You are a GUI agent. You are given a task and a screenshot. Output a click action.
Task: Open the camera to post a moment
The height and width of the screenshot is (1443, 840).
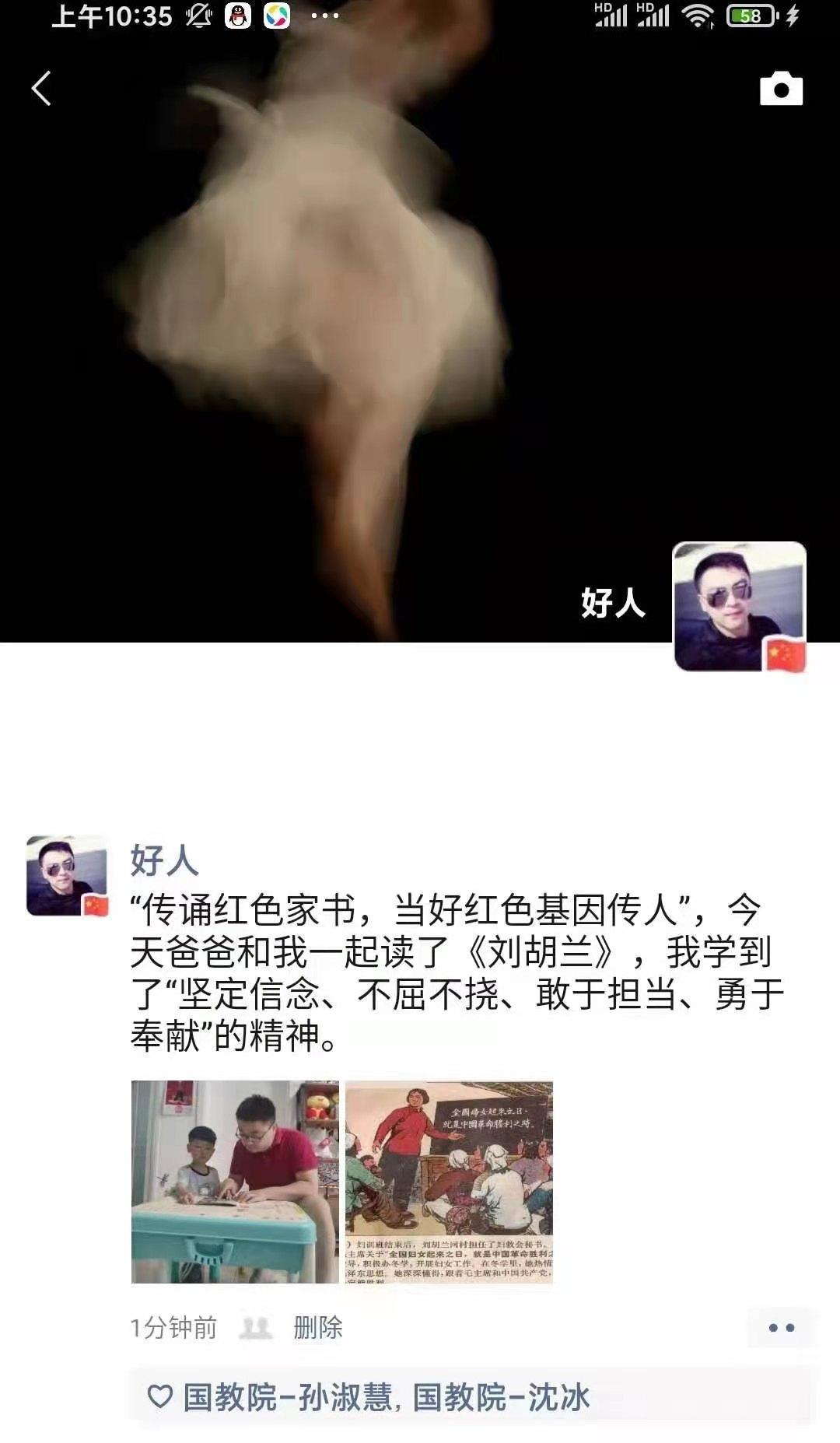pos(781,89)
